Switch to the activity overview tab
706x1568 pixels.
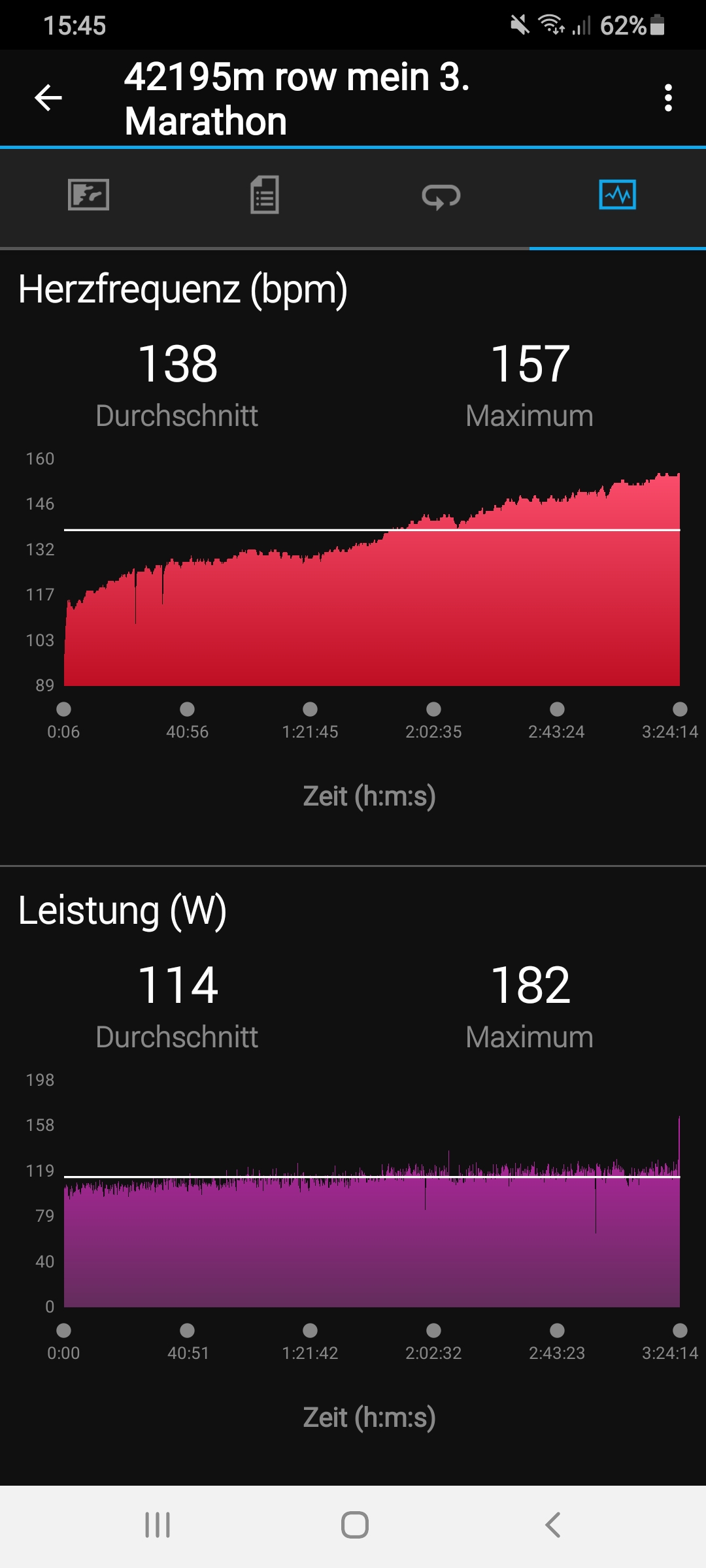click(88, 195)
